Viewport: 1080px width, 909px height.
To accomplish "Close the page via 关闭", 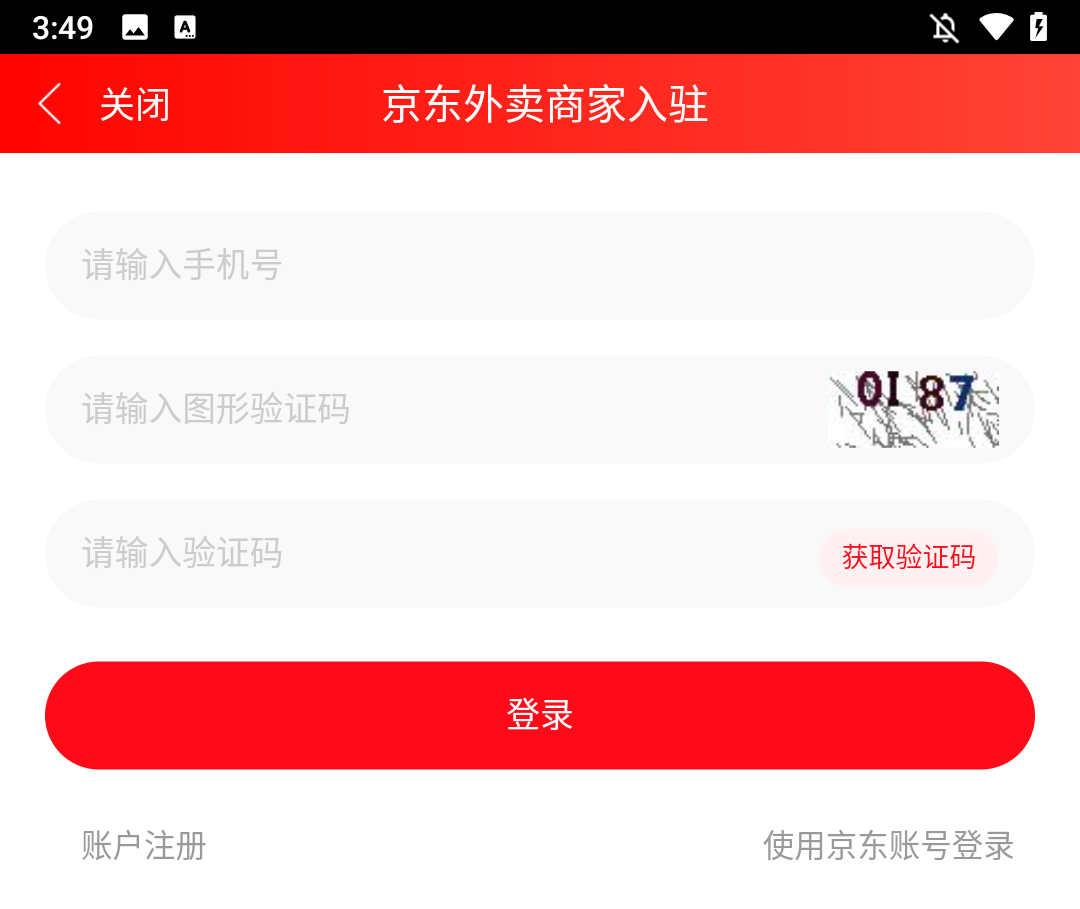I will [x=135, y=104].
